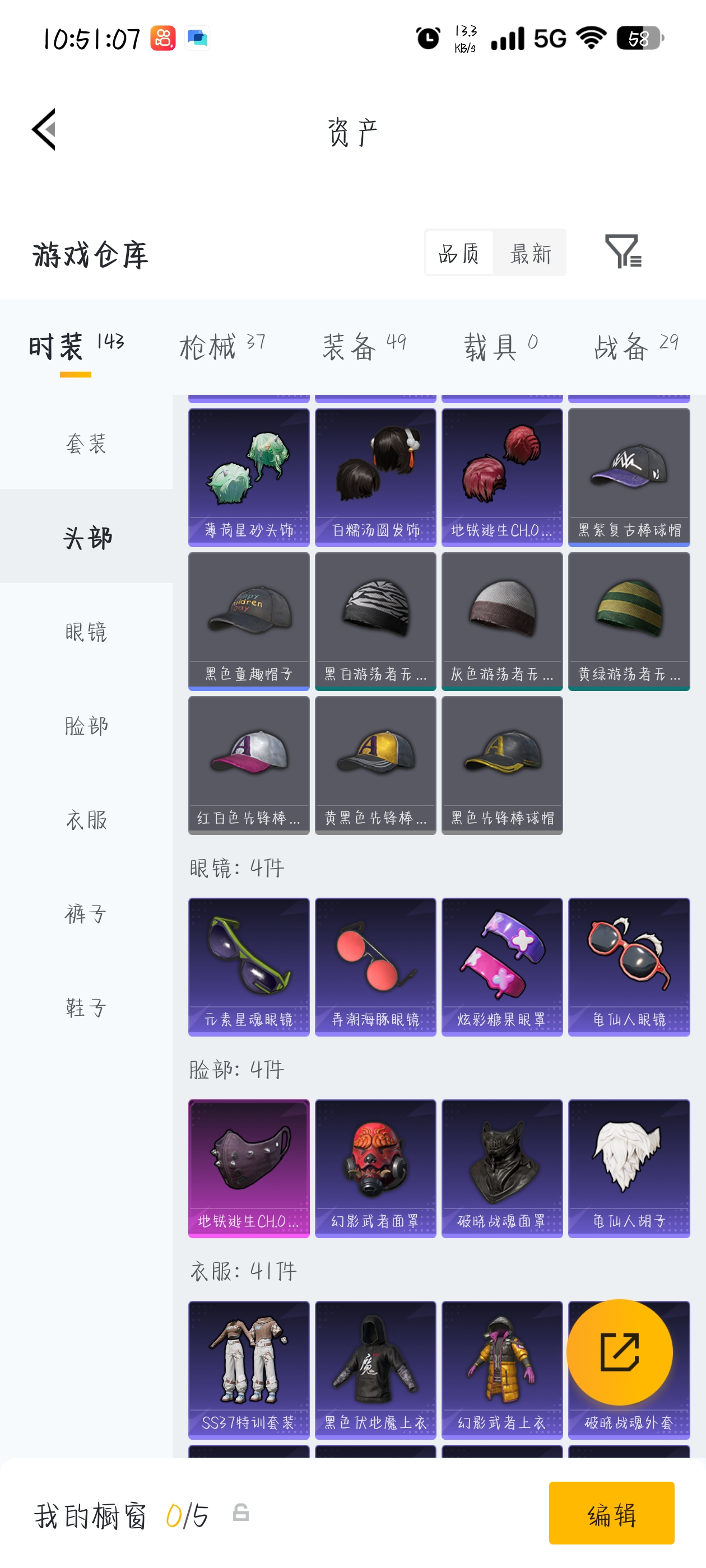
Task: Sort the warehouse by 品质
Action: pos(459,253)
